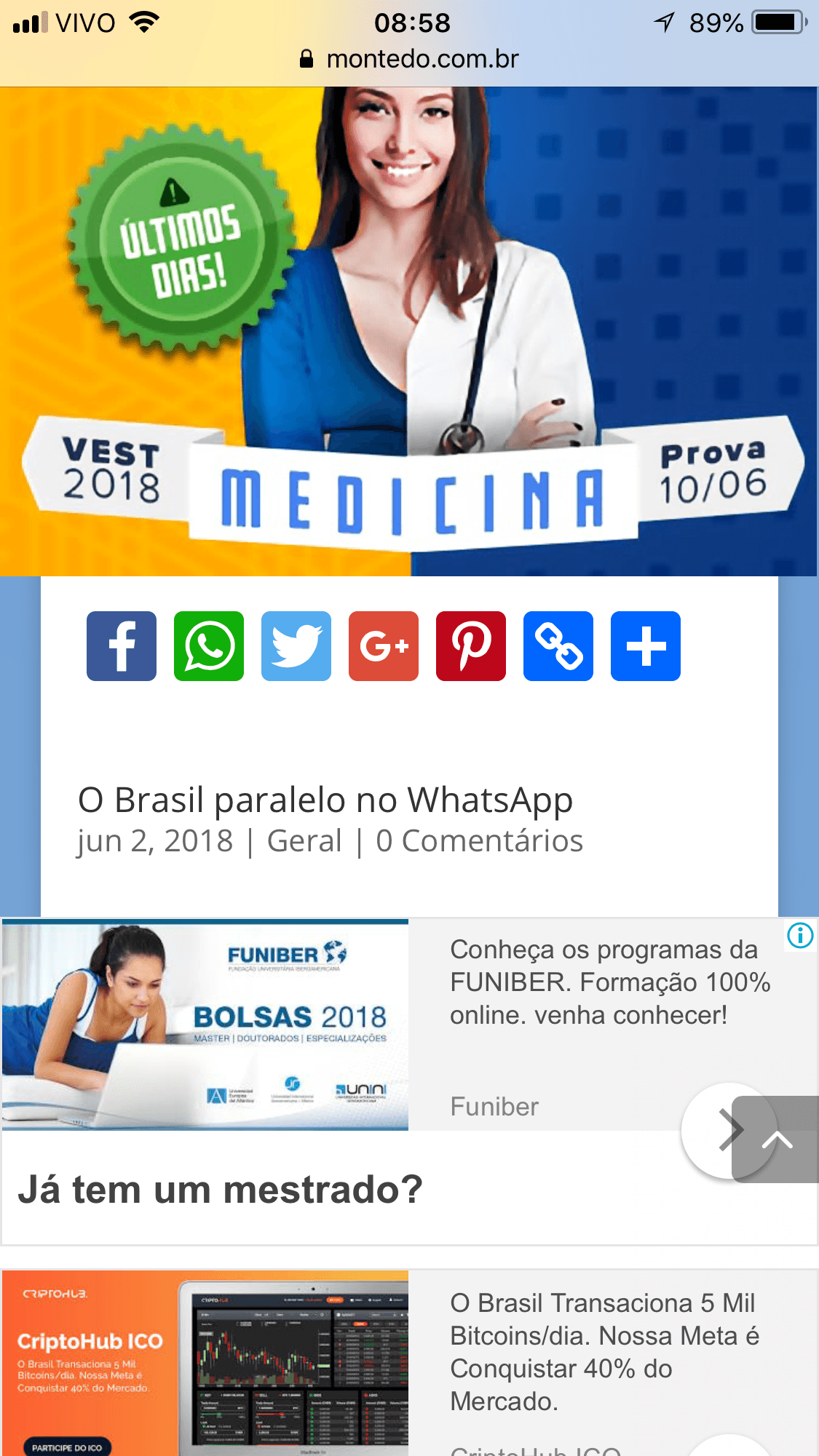Image resolution: width=819 pixels, height=1456 pixels.
Task: Share the article on Google Plus
Action: pyautogui.click(x=384, y=646)
